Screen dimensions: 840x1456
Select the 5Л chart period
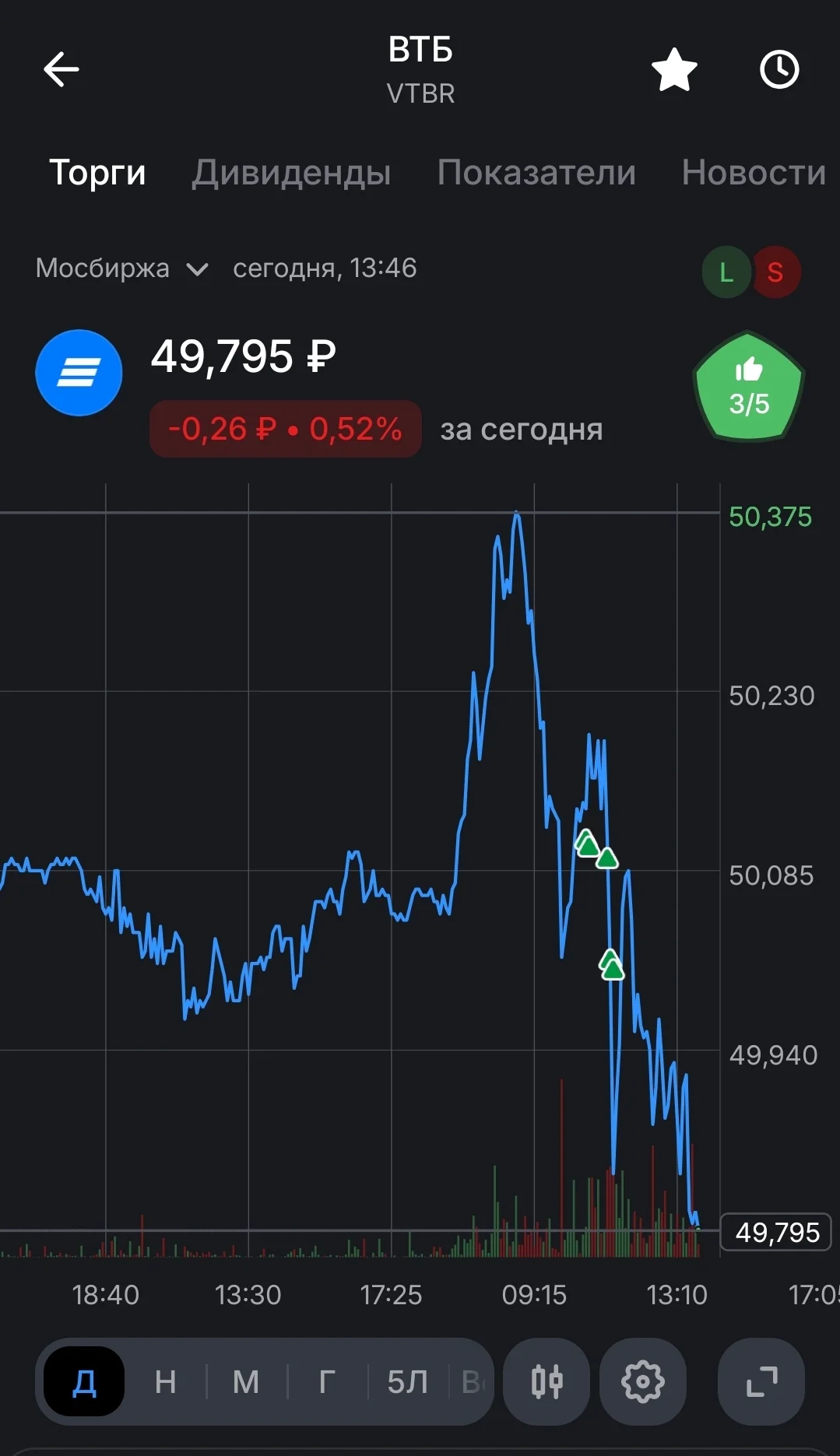[408, 1382]
